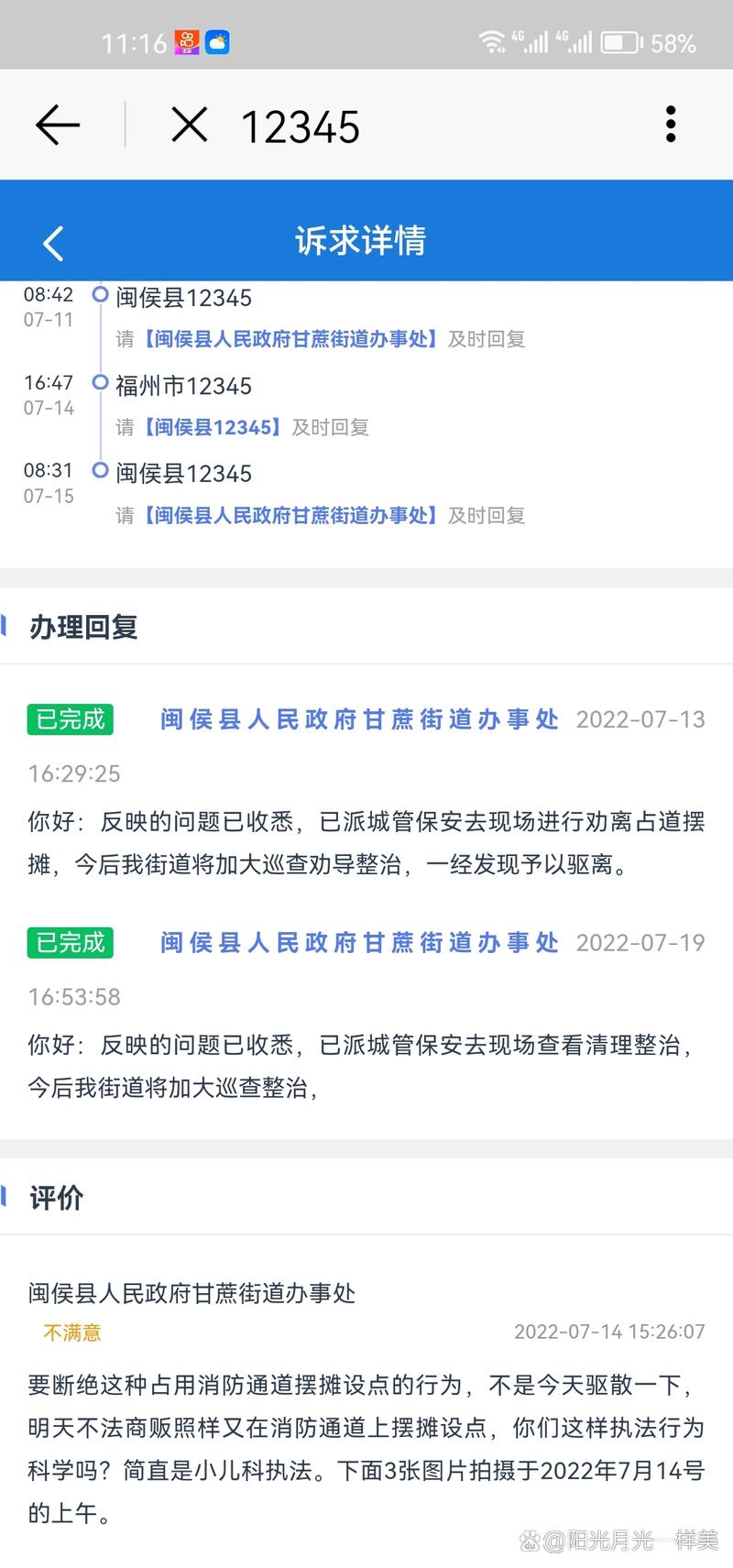Tap the 不满意 rating label
This screenshot has width=733, height=1568.
point(72,1332)
